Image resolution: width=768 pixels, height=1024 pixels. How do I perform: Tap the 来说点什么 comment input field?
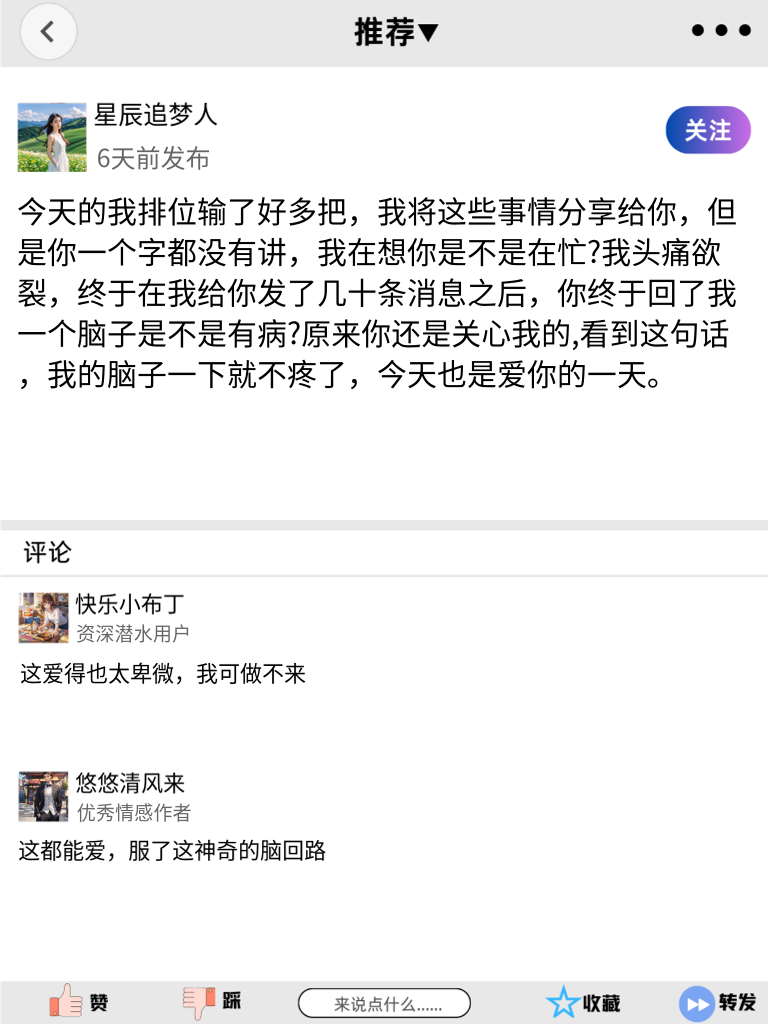tap(385, 1001)
